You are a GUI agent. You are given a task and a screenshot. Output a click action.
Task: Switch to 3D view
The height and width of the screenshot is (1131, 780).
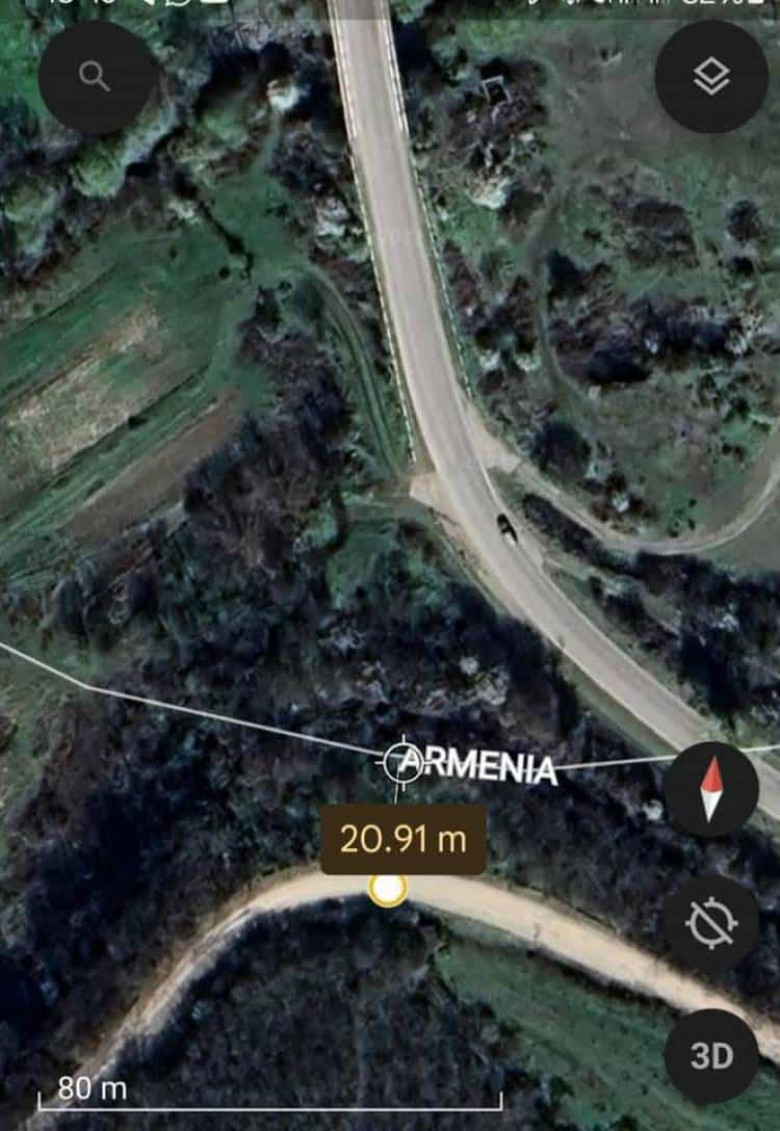711,1056
